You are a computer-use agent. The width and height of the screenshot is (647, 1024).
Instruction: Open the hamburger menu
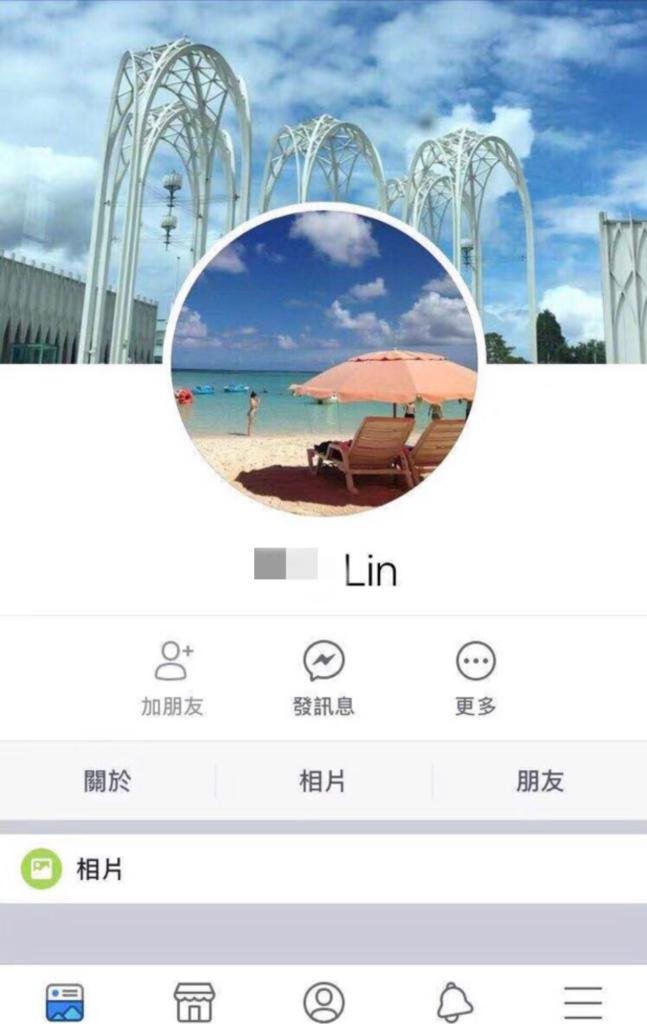pyautogui.click(x=582, y=1001)
